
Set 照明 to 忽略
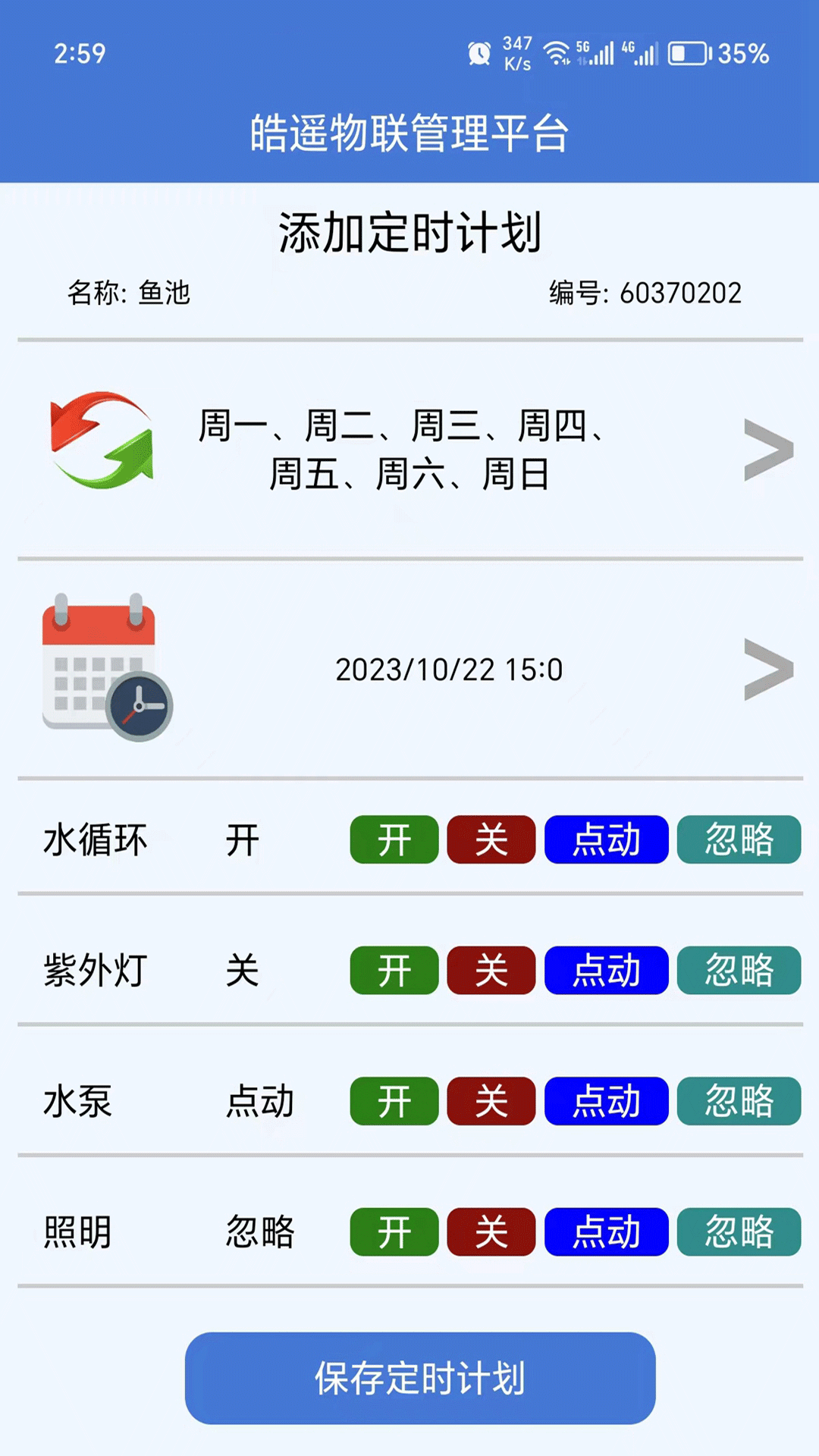tap(739, 1233)
